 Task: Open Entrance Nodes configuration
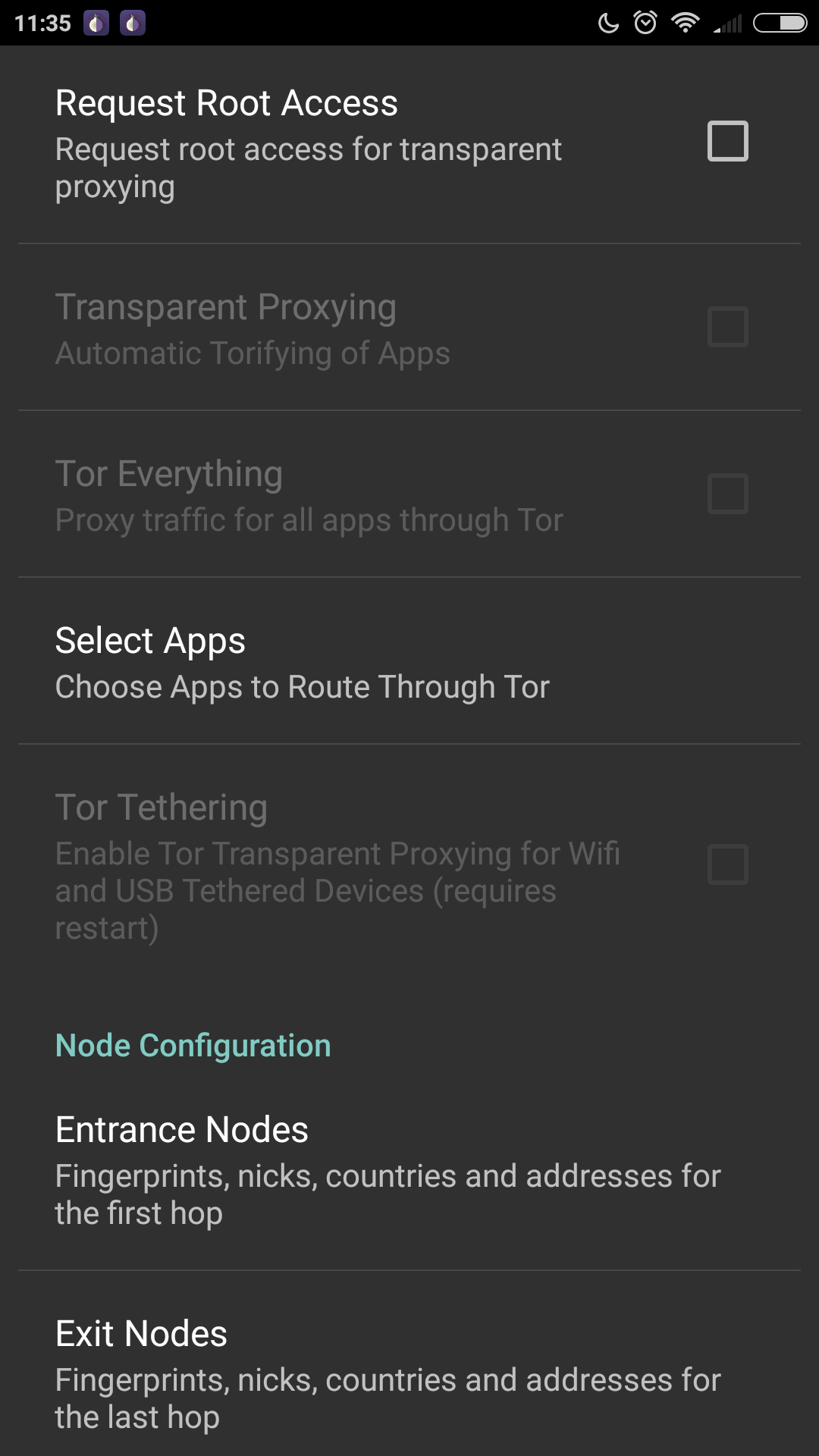tap(387, 1169)
